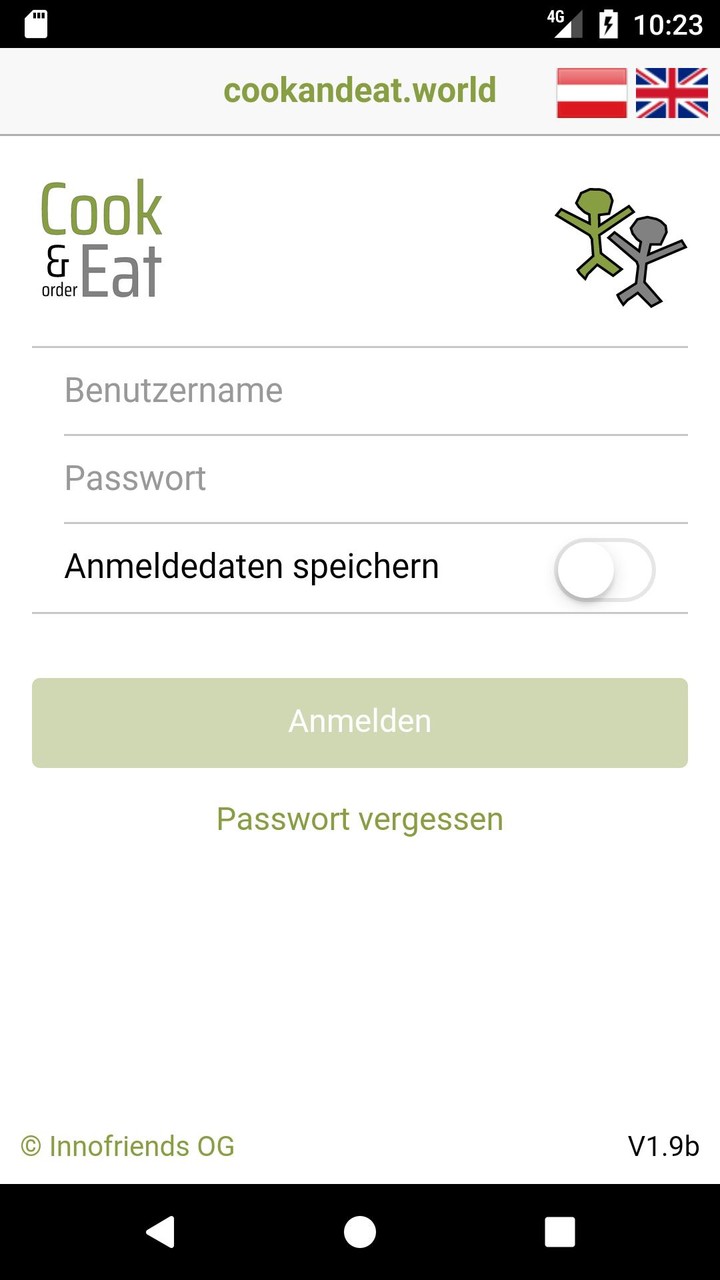Image resolution: width=720 pixels, height=1280 pixels.
Task: Select the British flag for English language
Action: click(x=672, y=91)
